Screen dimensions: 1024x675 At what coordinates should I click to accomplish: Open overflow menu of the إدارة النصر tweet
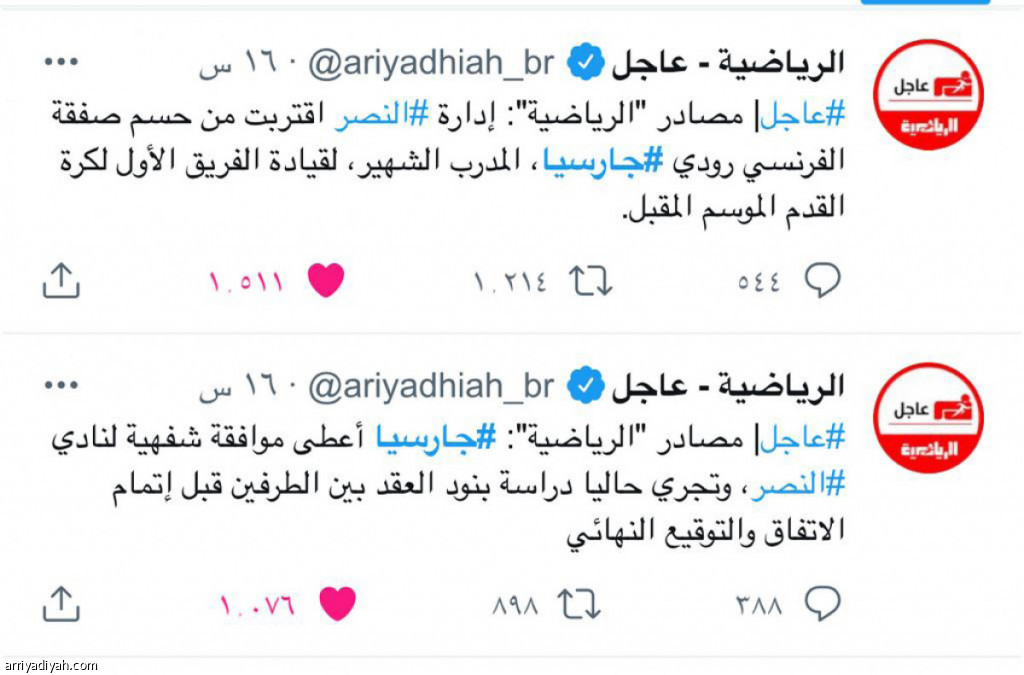(61, 63)
